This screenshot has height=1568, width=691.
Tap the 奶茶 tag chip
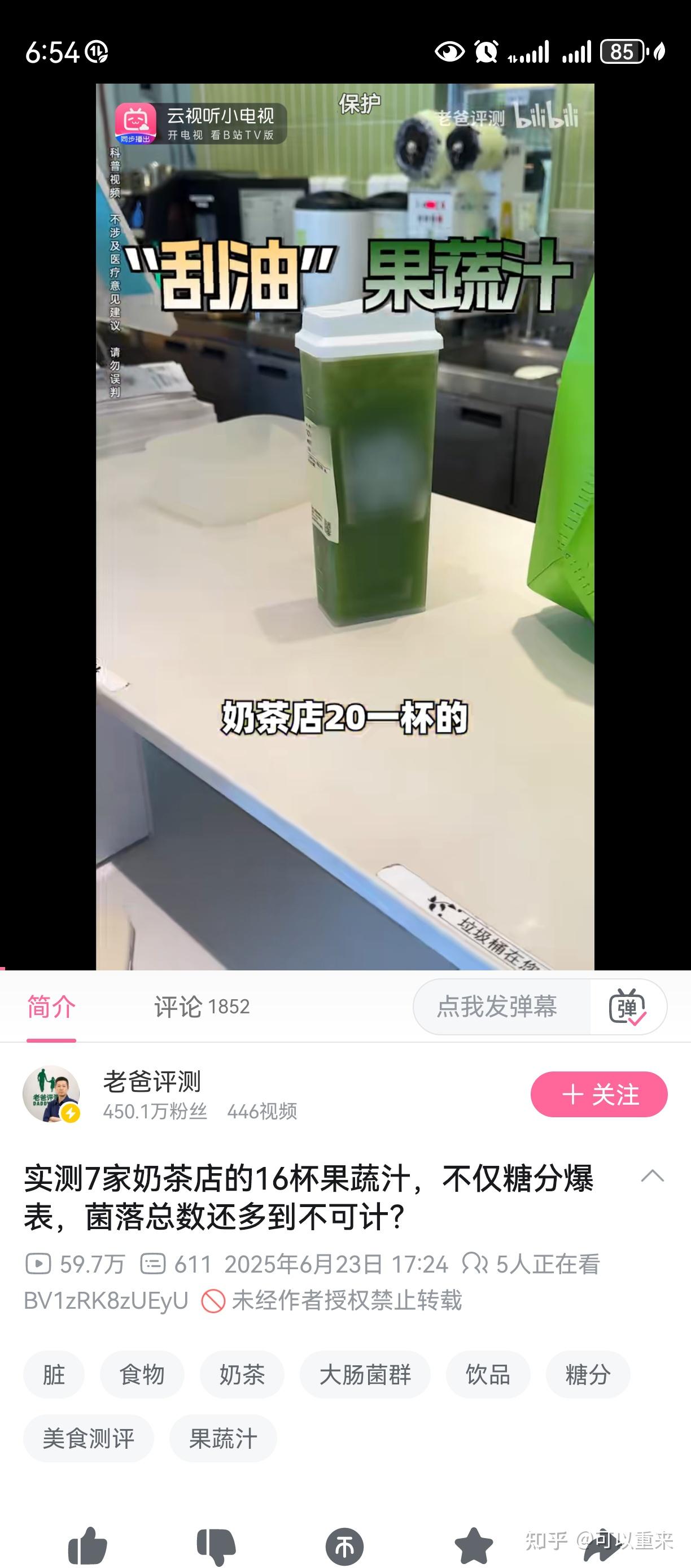(x=242, y=1374)
